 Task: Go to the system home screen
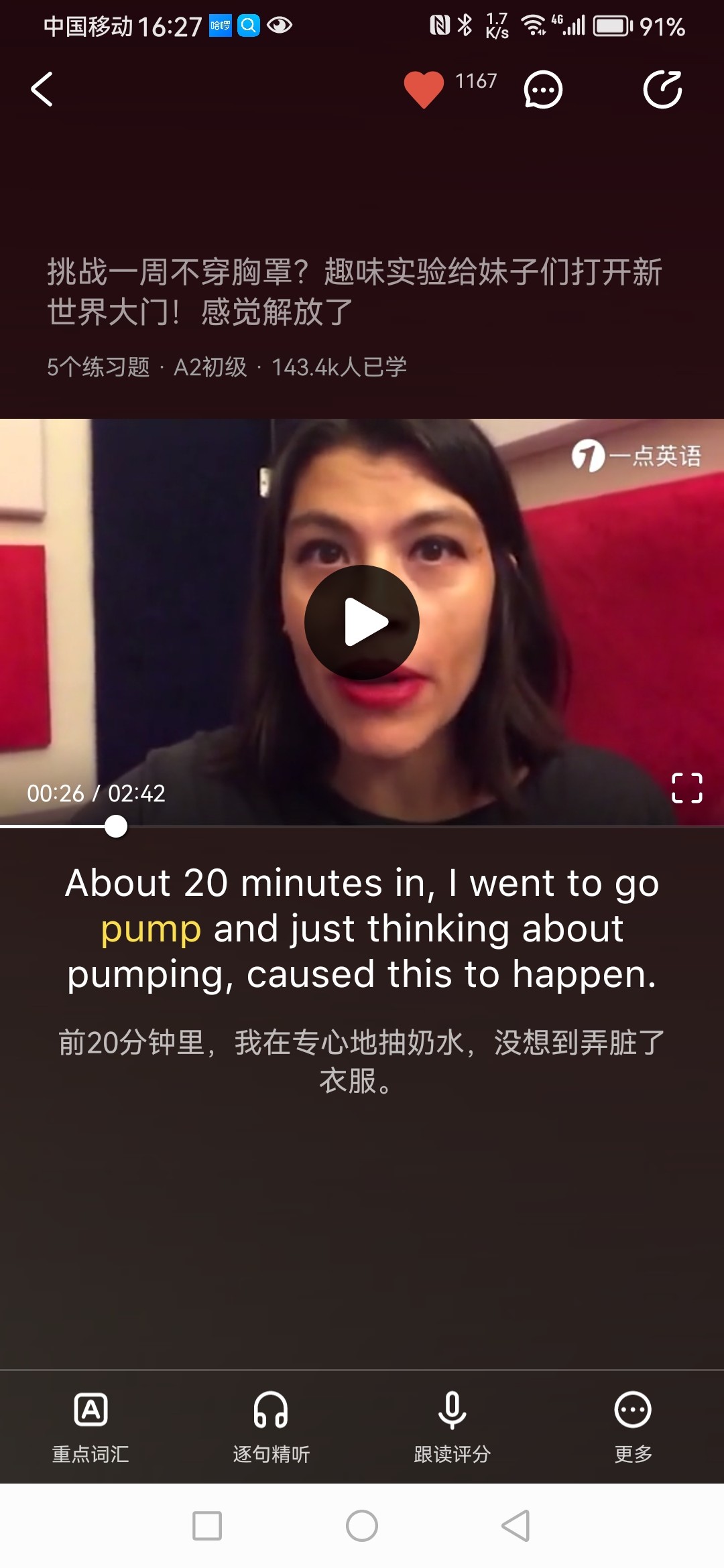coord(362,1526)
